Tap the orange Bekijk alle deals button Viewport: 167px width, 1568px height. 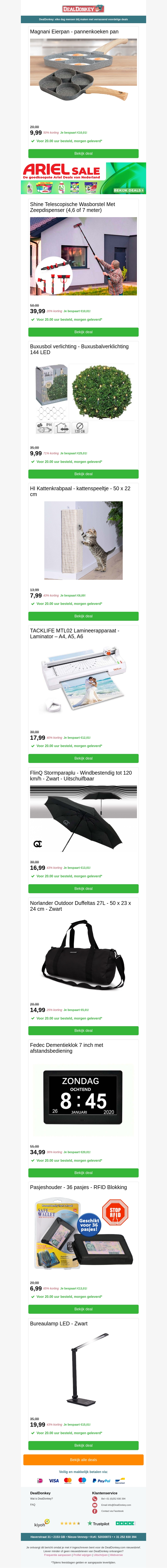pyautogui.click(x=83, y=1460)
